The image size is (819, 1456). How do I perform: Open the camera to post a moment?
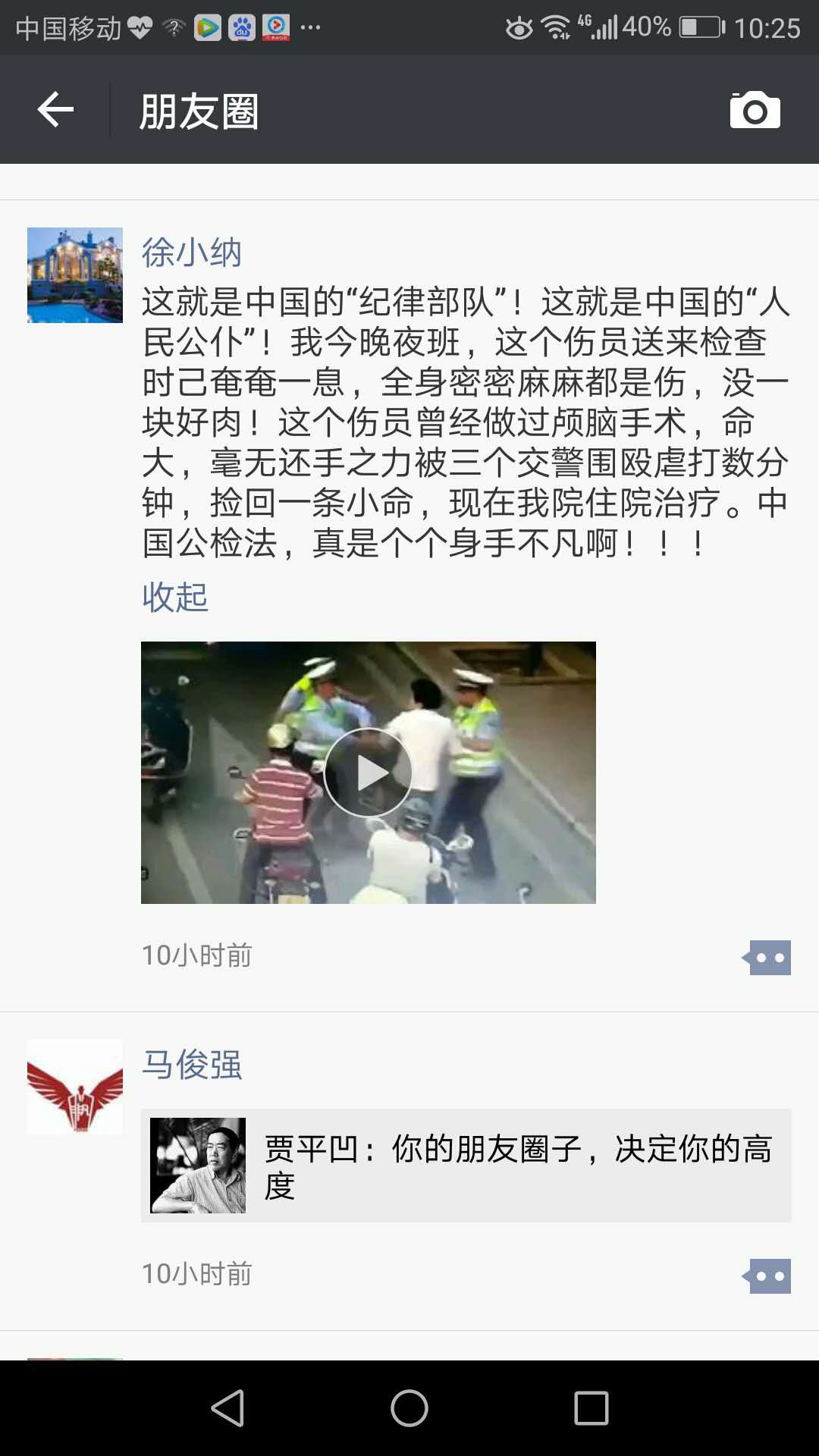(x=755, y=111)
